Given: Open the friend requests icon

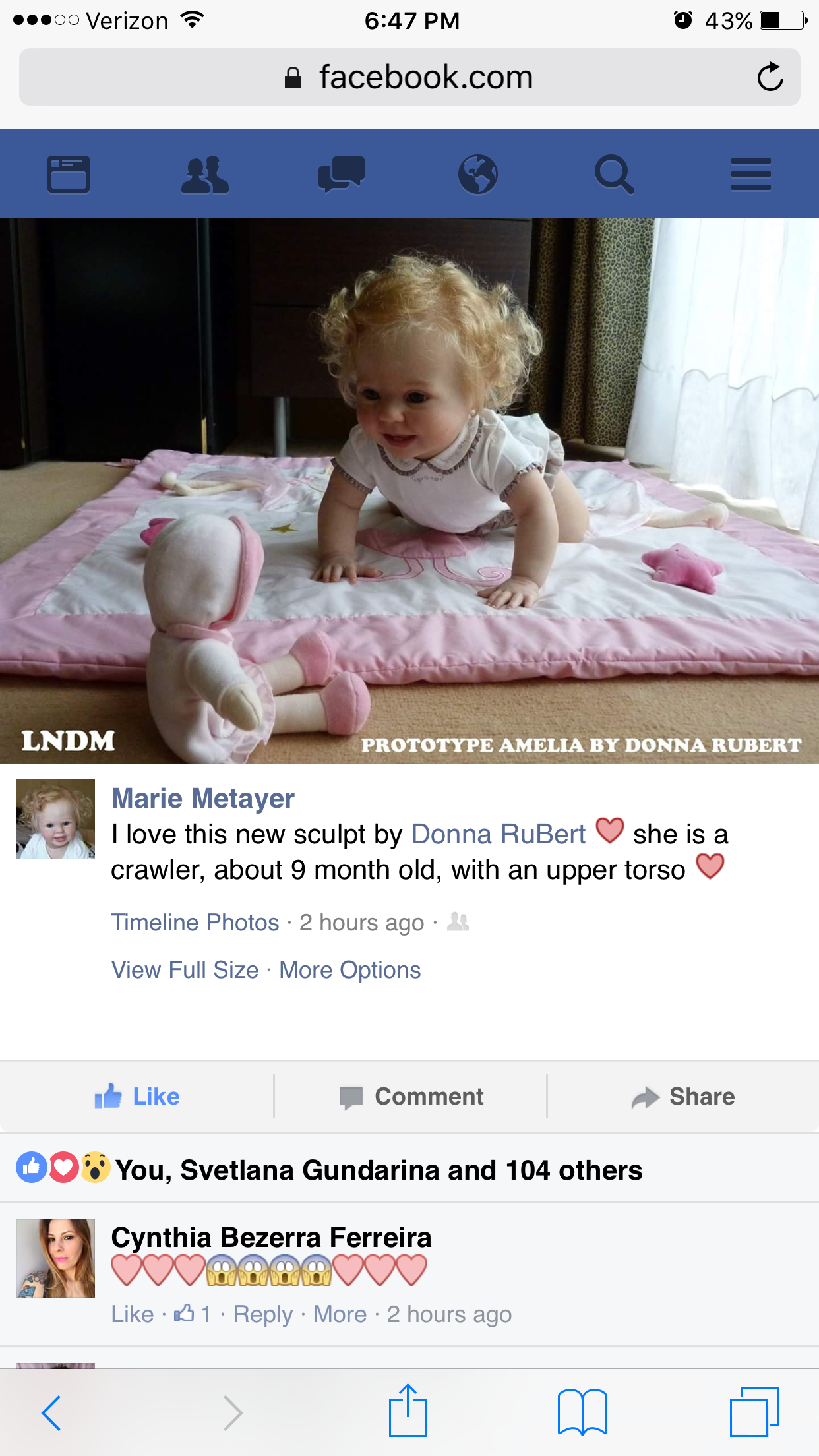Looking at the screenshot, I should (205, 174).
